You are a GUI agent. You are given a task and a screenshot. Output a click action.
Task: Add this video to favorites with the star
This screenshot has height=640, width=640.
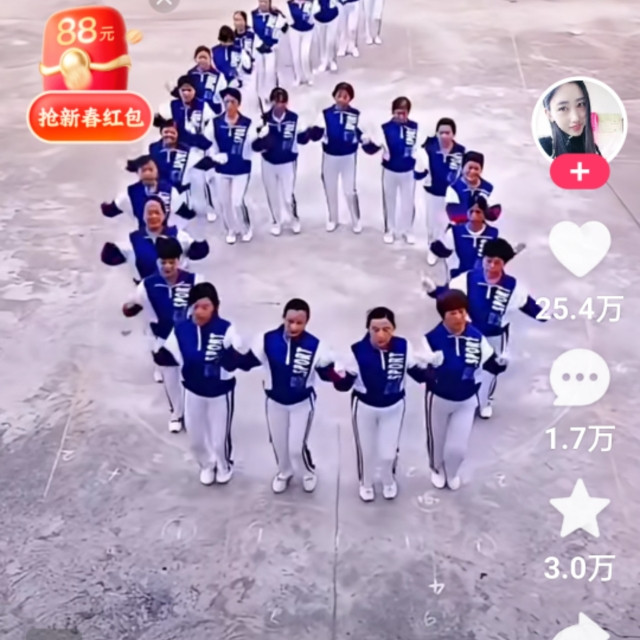[580, 509]
